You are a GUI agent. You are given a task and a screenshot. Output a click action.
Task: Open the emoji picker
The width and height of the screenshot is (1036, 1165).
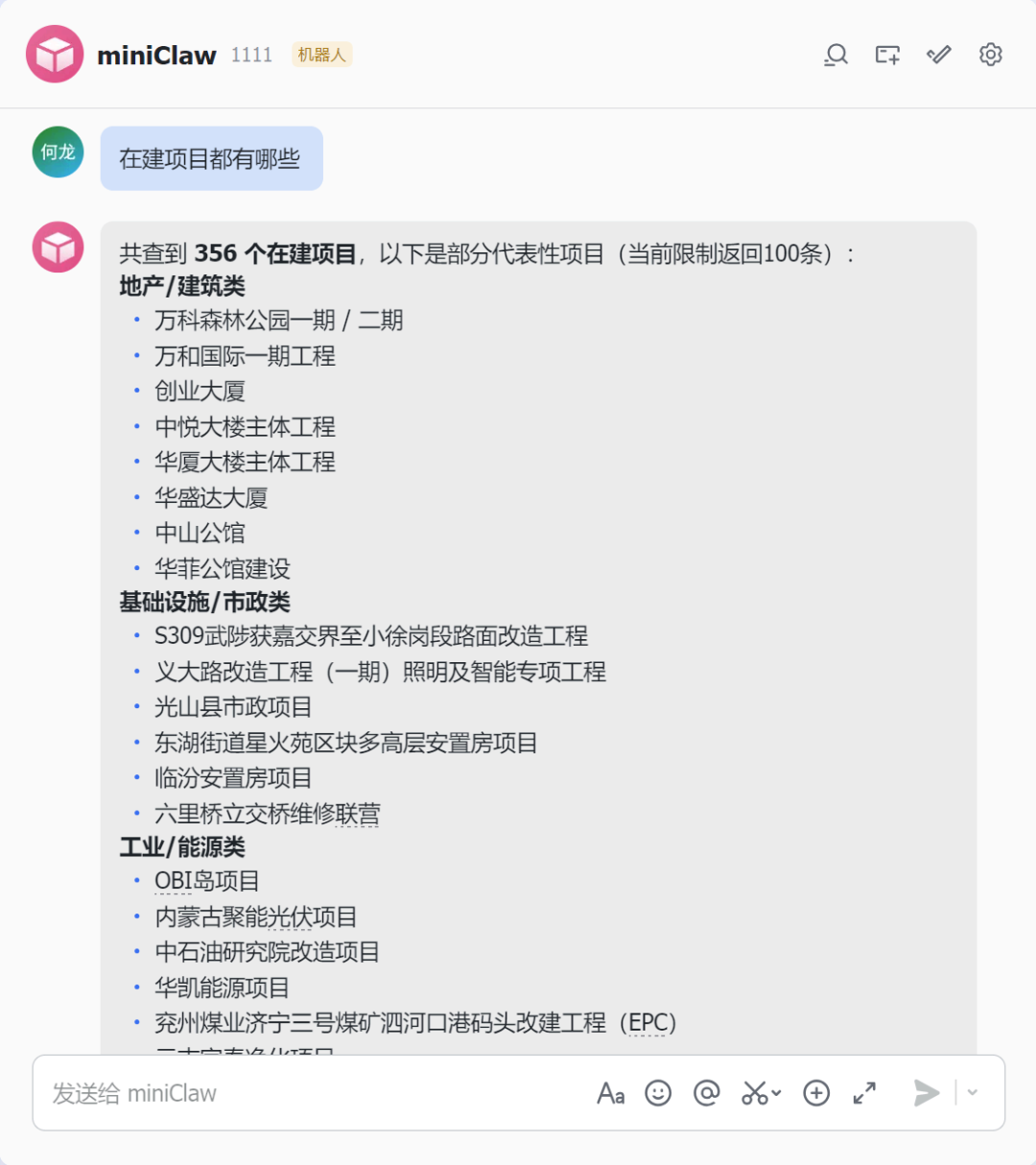[x=658, y=1093]
